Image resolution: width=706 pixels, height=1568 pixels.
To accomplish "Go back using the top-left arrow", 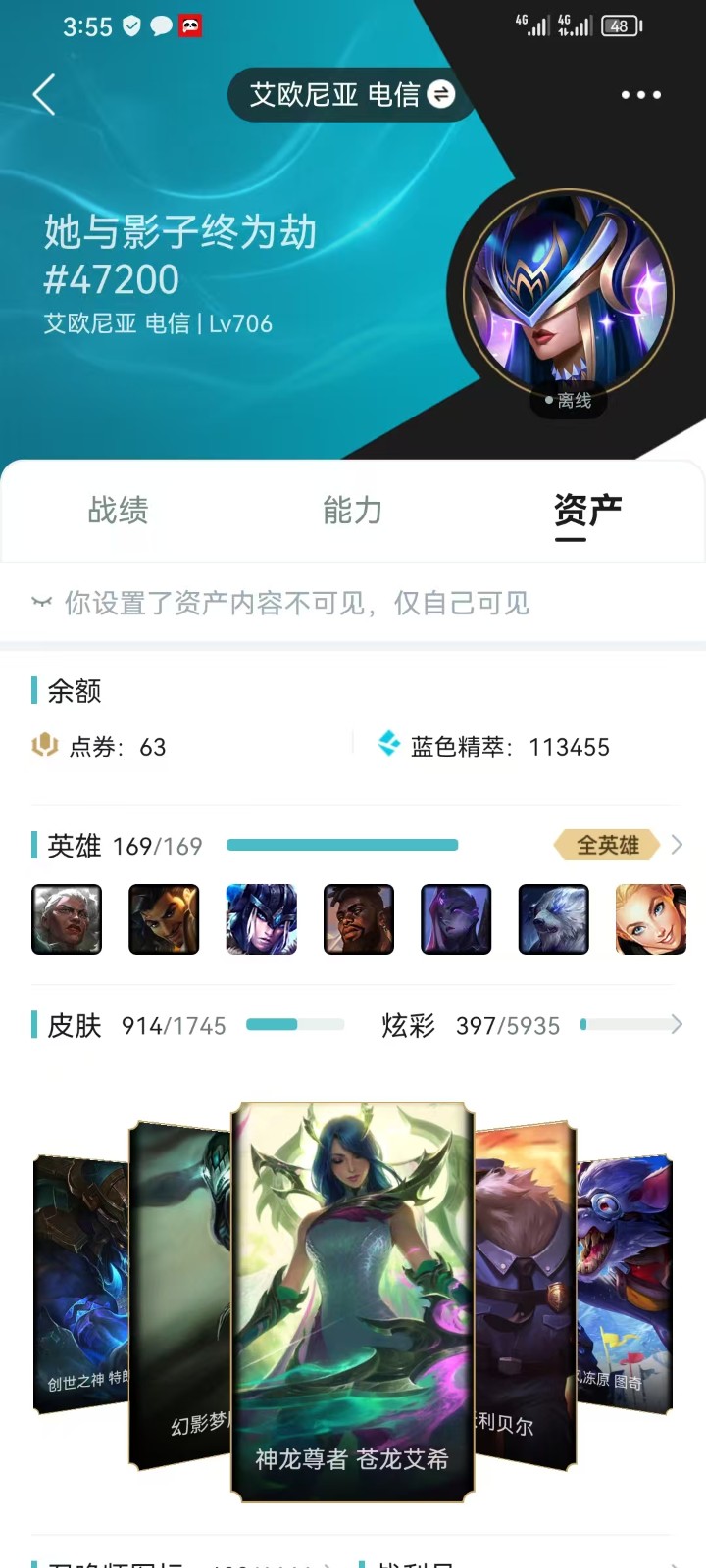I will (x=44, y=95).
